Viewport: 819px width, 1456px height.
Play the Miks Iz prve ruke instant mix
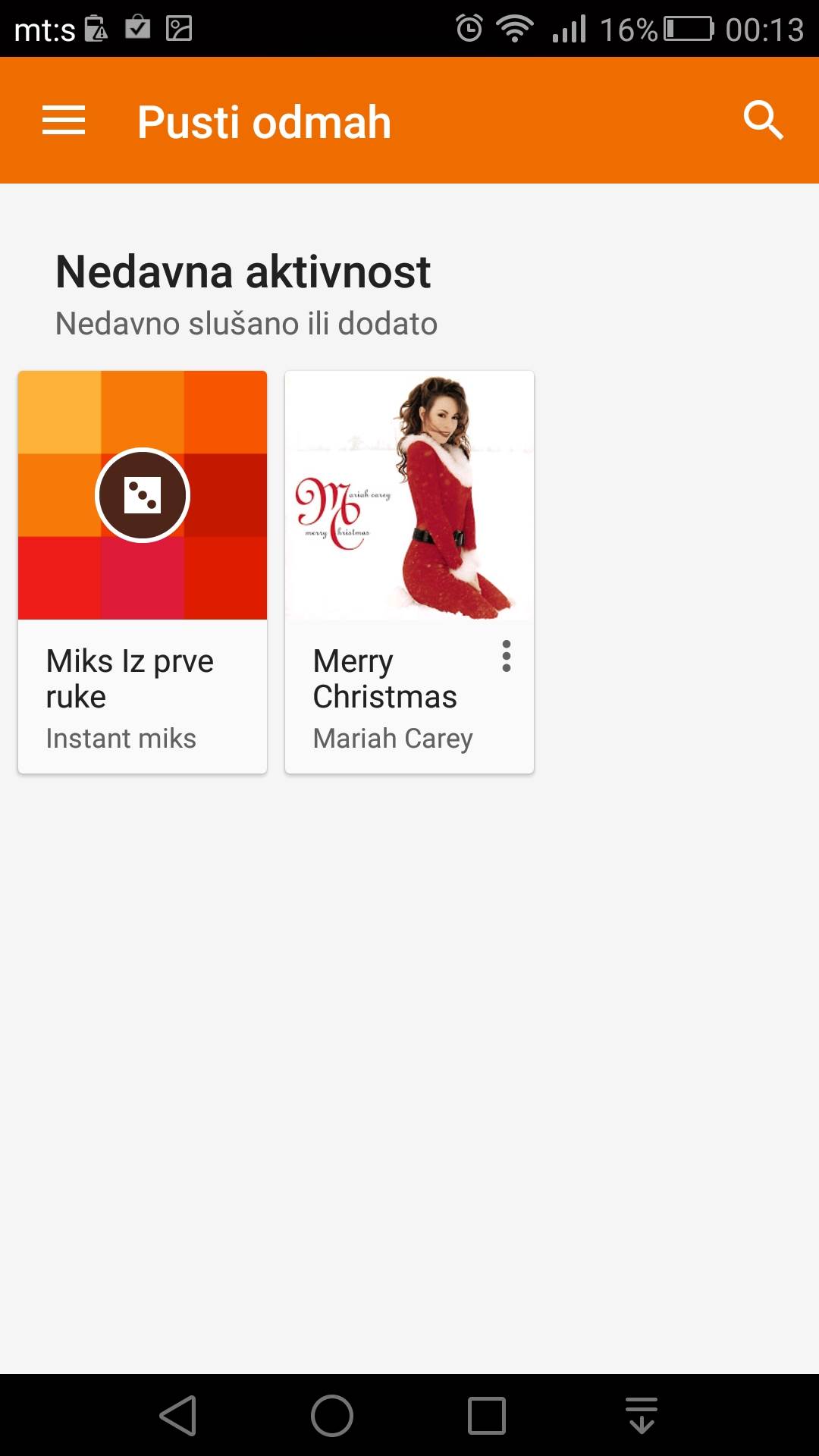[x=143, y=495]
